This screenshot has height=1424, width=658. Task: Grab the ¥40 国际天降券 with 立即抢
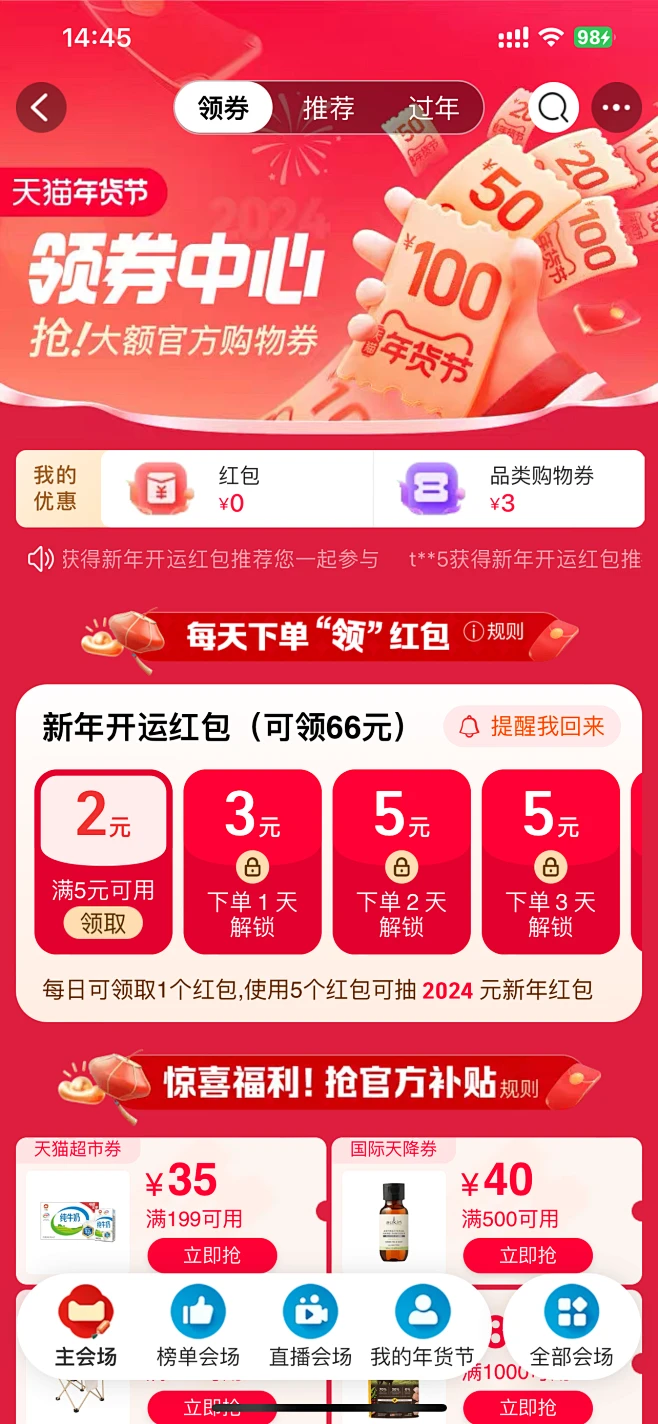click(x=527, y=1255)
